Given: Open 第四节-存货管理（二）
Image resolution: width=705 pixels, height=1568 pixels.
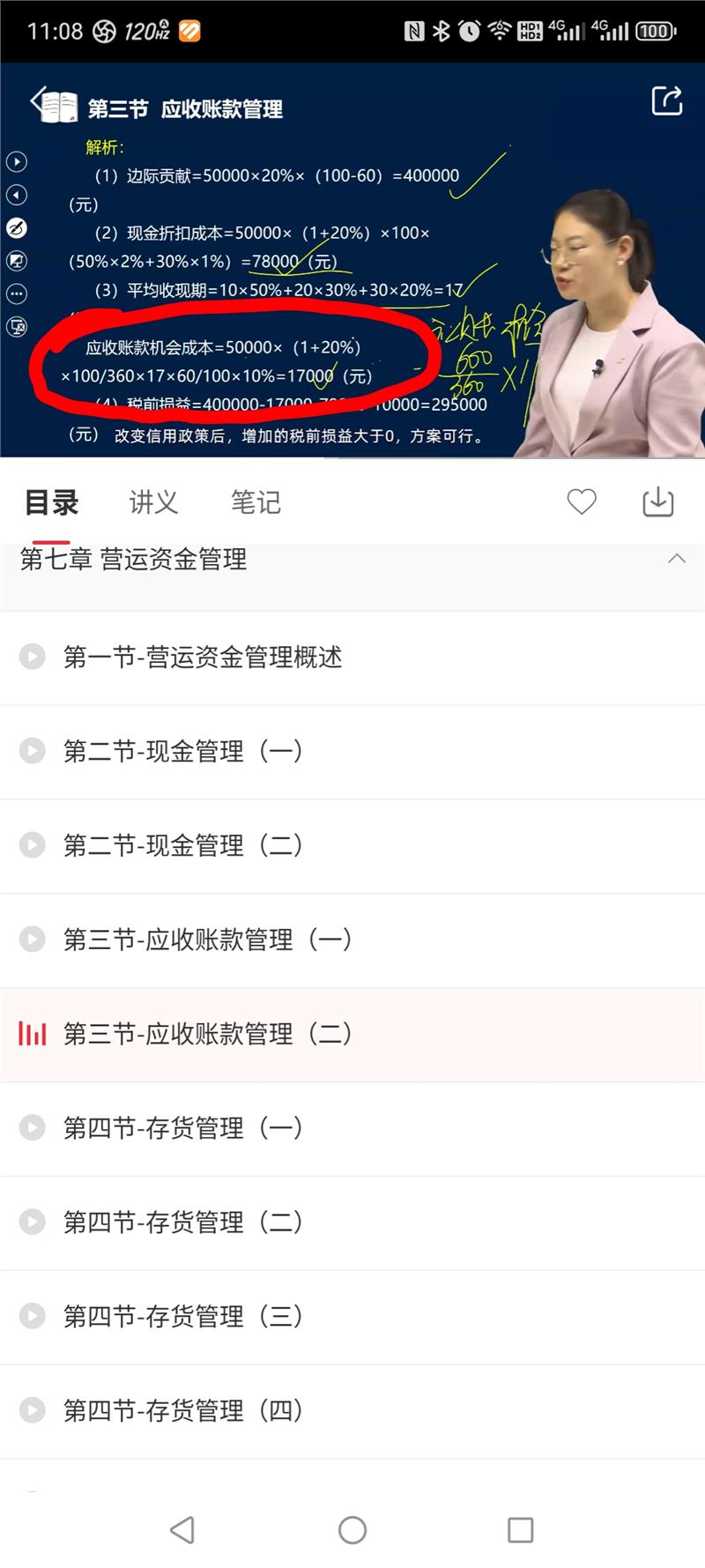Looking at the screenshot, I should click(352, 1223).
